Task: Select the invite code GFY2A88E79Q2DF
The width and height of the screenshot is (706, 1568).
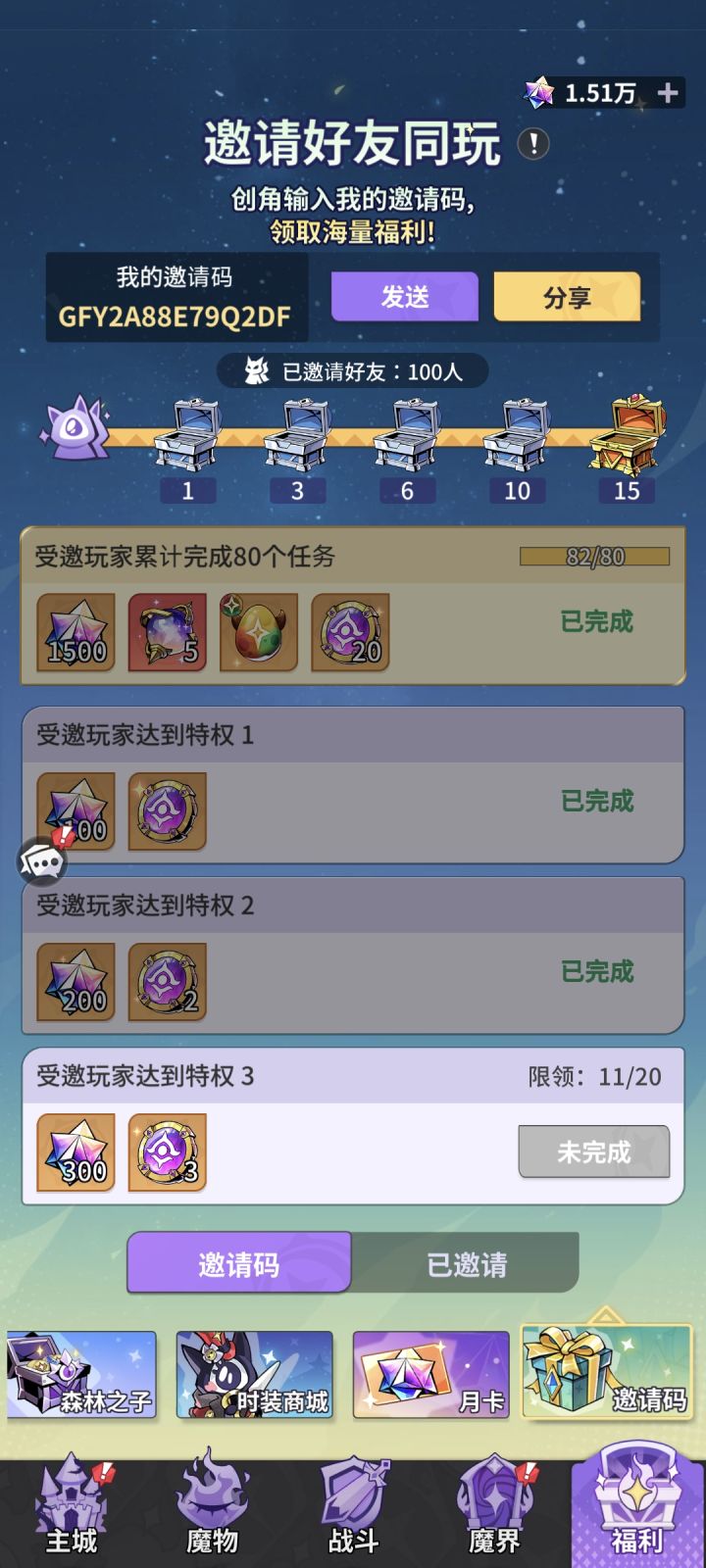Action: pos(175,318)
